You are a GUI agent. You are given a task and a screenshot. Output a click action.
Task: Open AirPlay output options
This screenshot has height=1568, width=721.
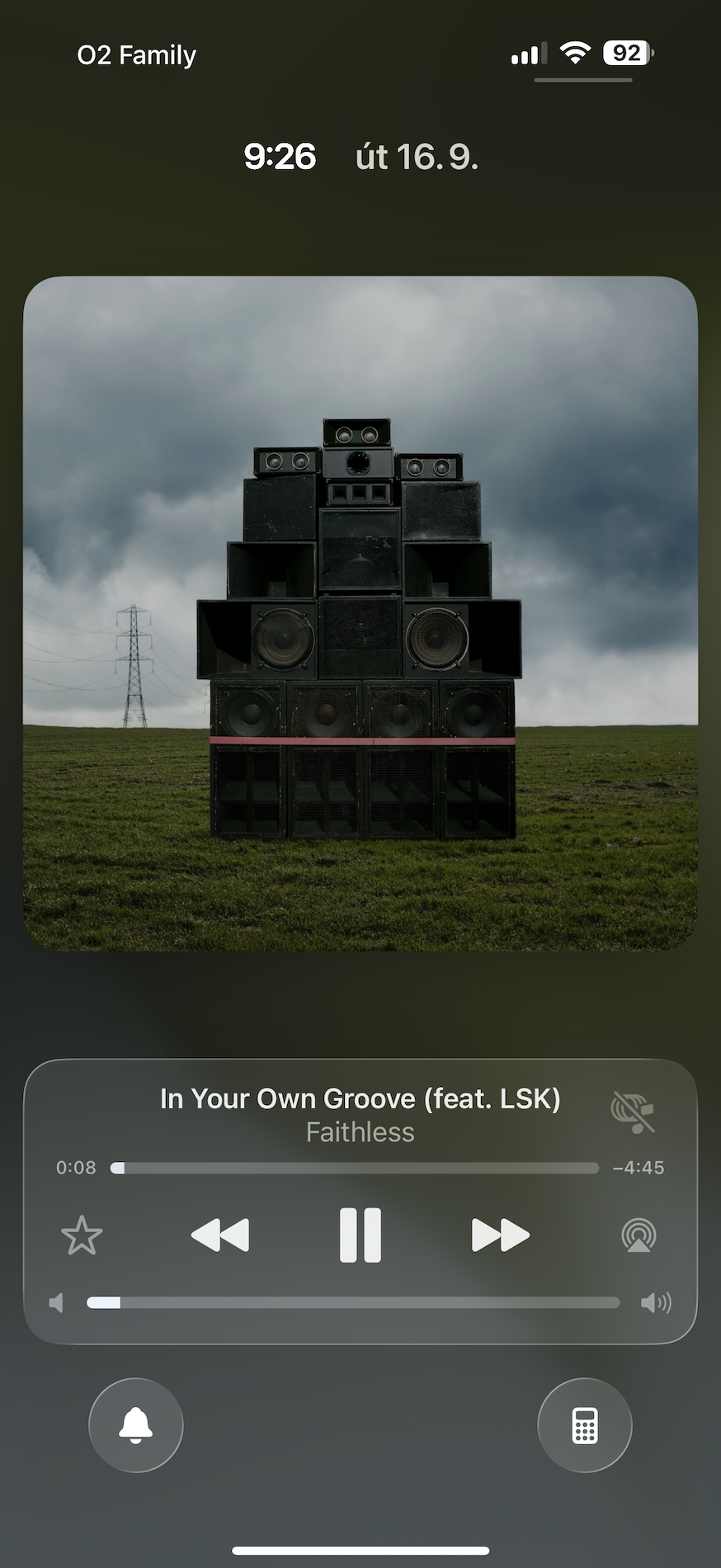(639, 1235)
